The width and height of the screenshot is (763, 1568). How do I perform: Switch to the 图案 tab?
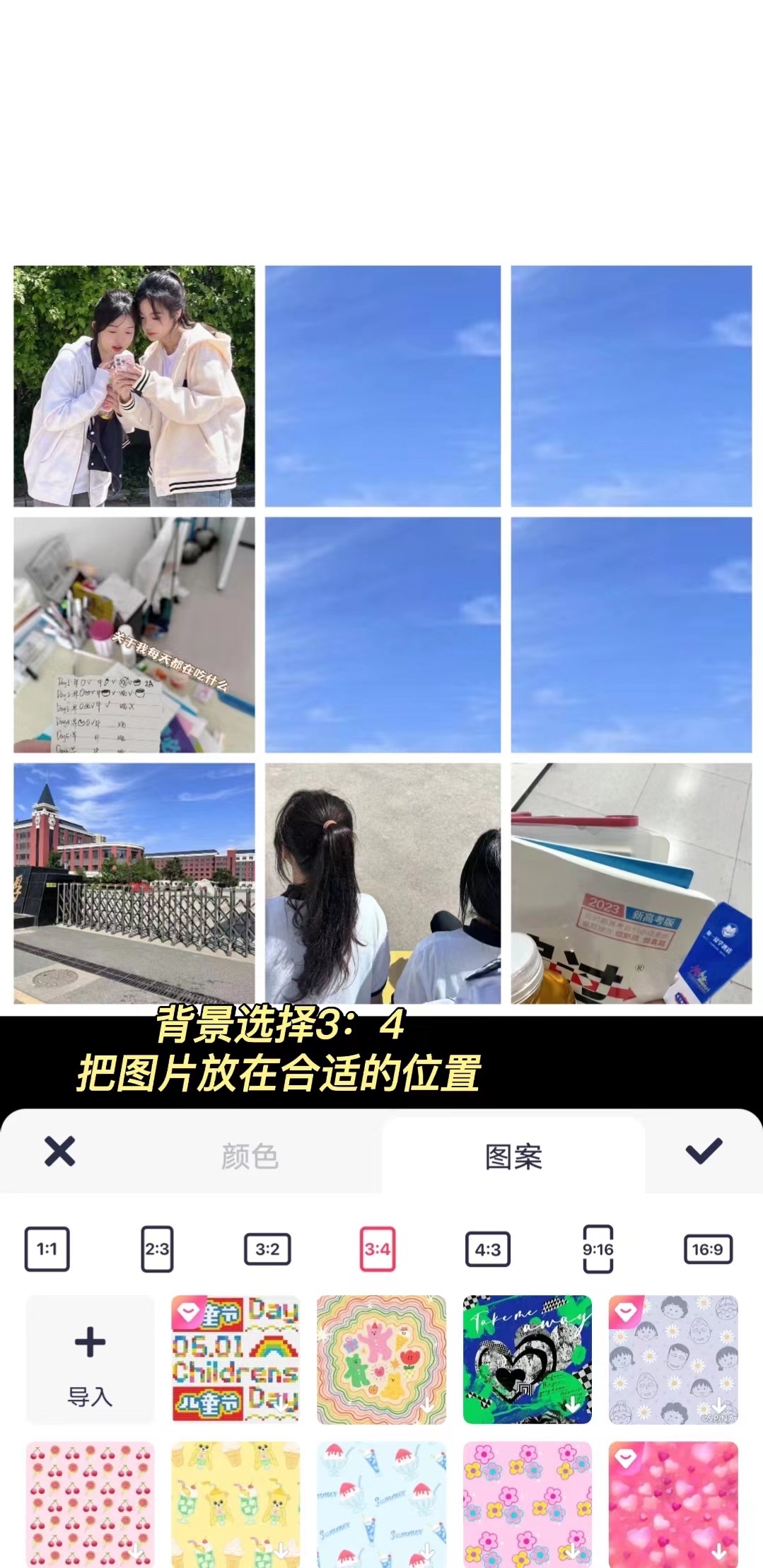click(x=513, y=1157)
